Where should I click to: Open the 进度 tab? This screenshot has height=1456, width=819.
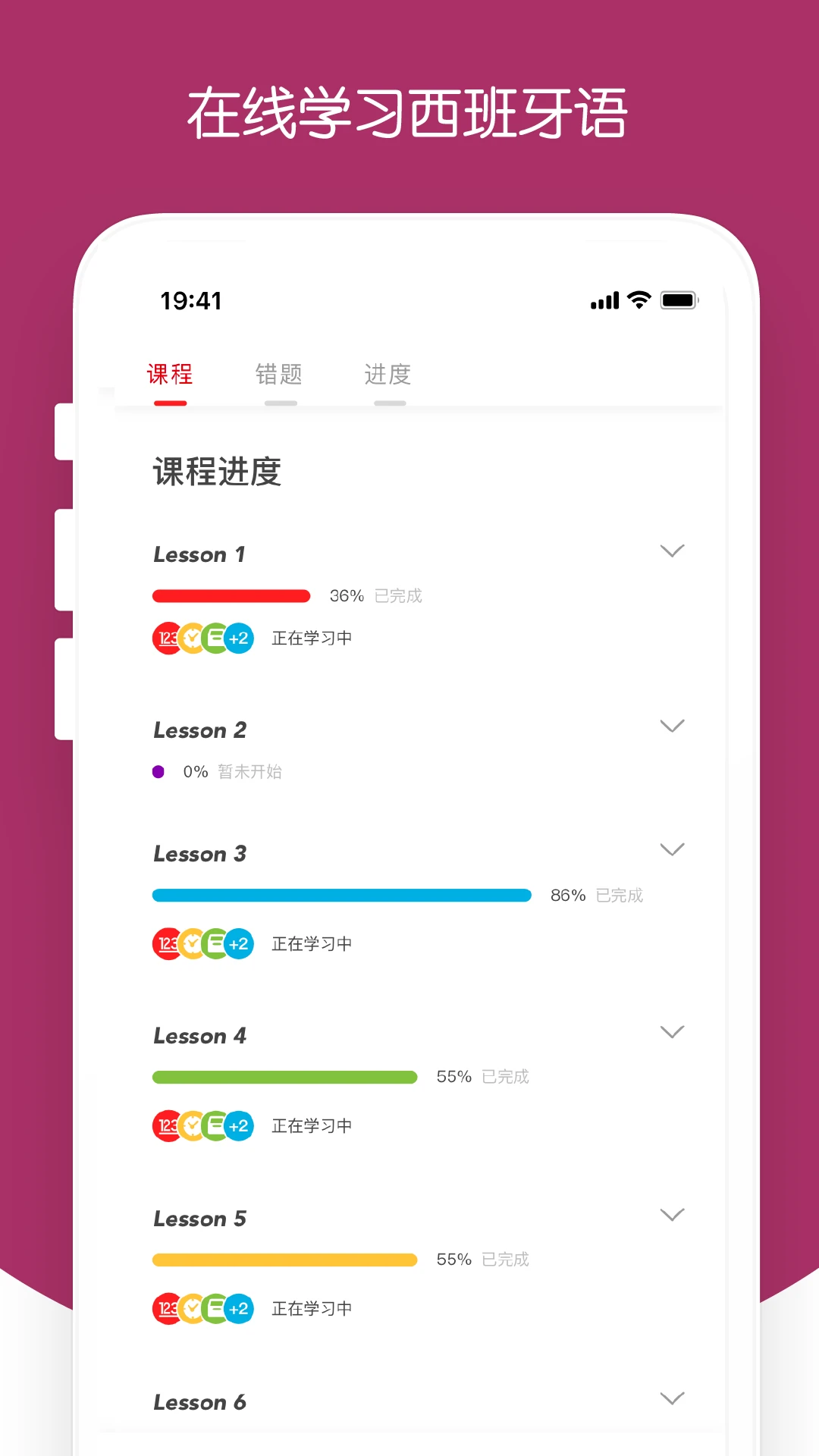389,375
